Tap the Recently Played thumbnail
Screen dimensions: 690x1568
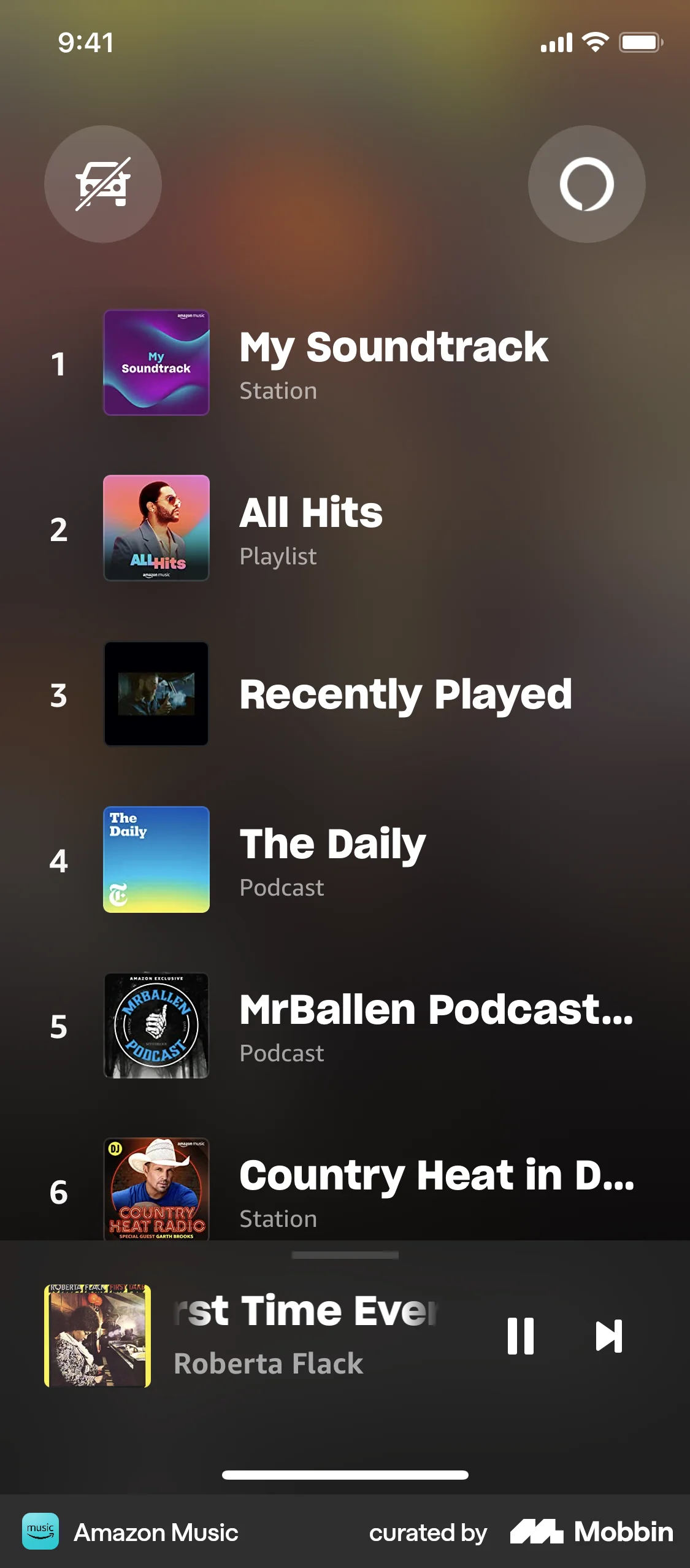[156, 694]
